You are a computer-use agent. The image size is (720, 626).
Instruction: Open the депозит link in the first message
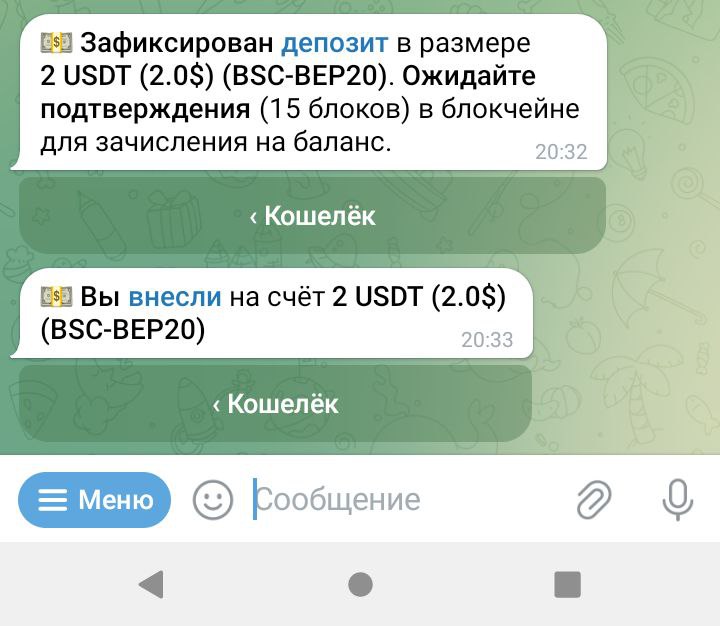(x=336, y=44)
